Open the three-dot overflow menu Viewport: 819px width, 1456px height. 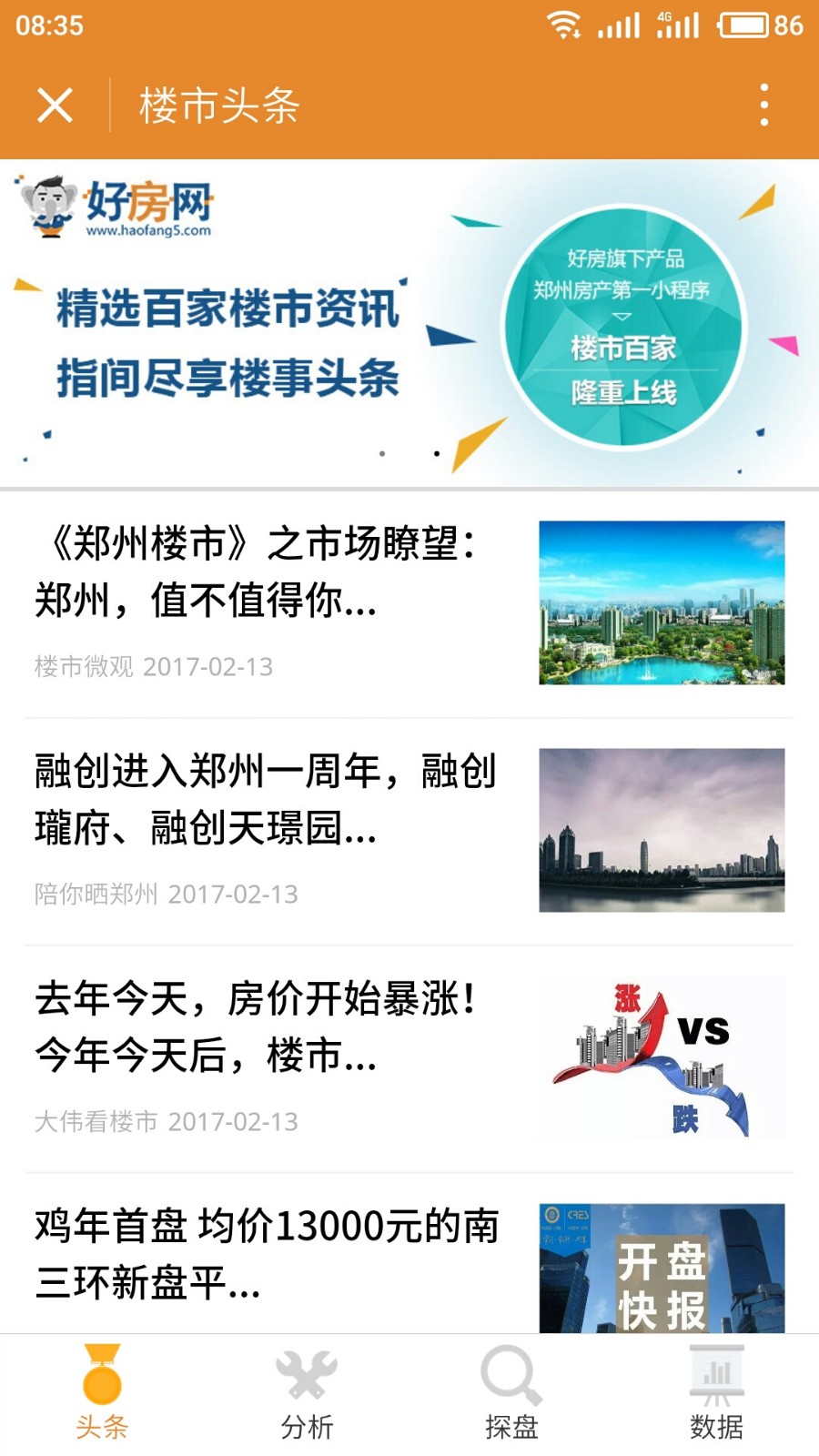[x=764, y=106]
